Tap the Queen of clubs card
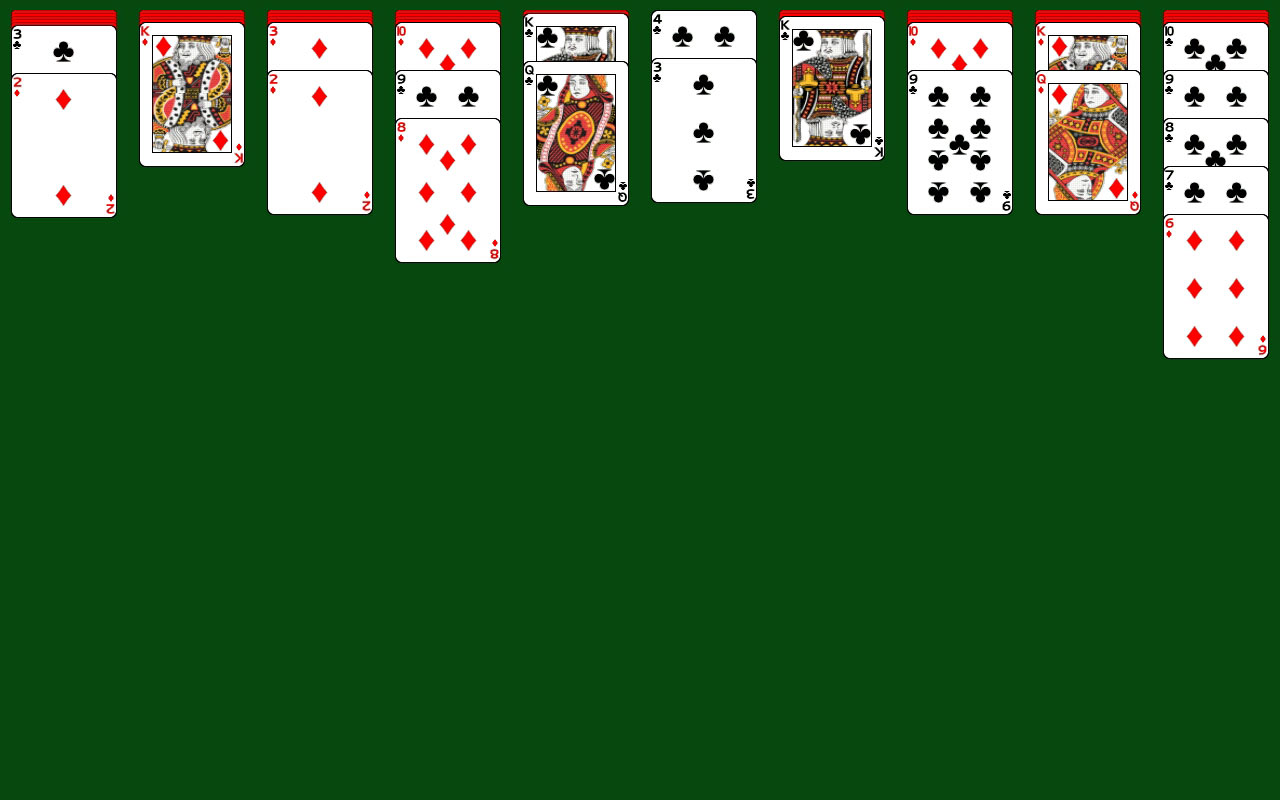The height and width of the screenshot is (800, 1280). coord(575,133)
